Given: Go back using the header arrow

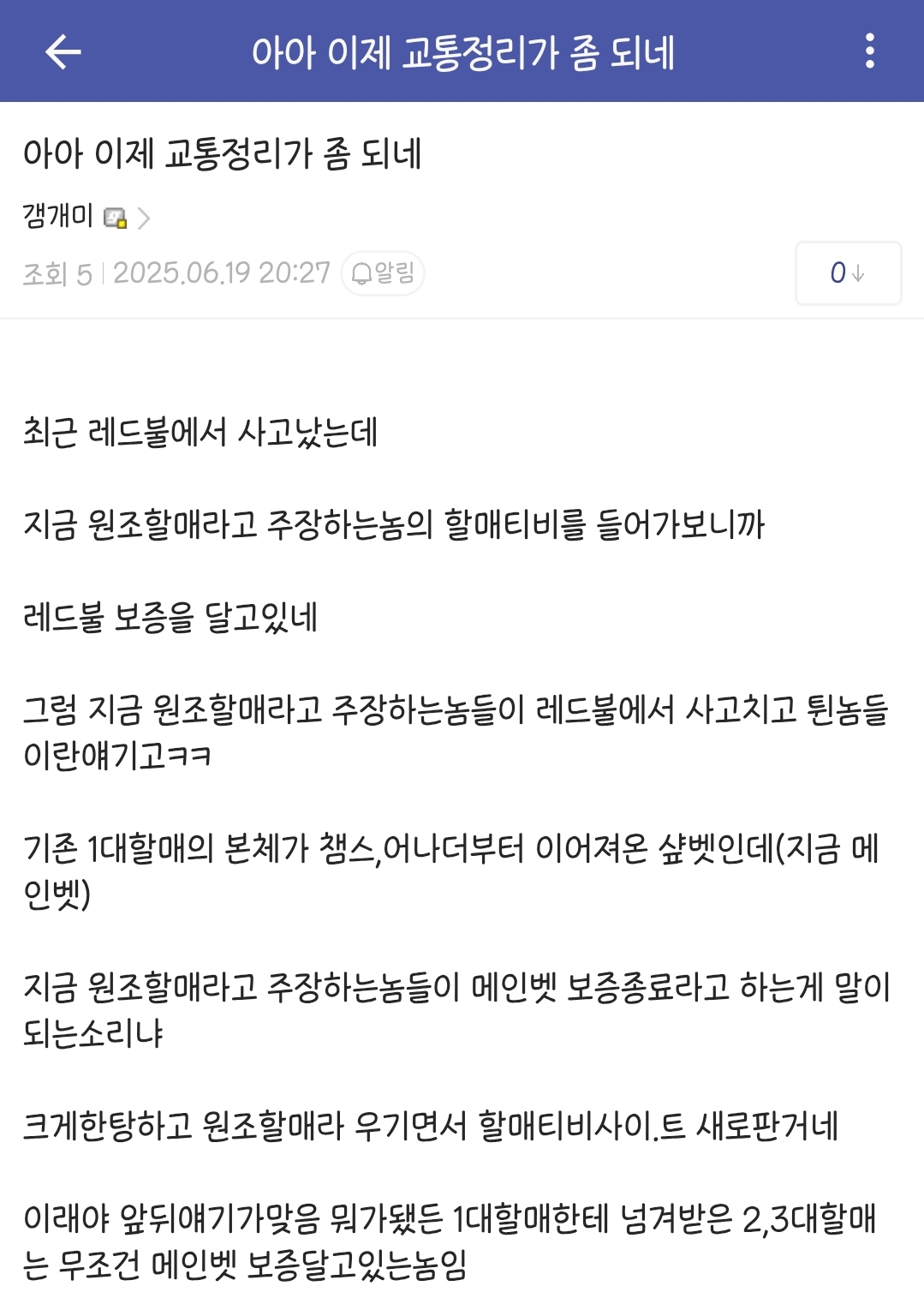Looking at the screenshot, I should pyautogui.click(x=63, y=52).
